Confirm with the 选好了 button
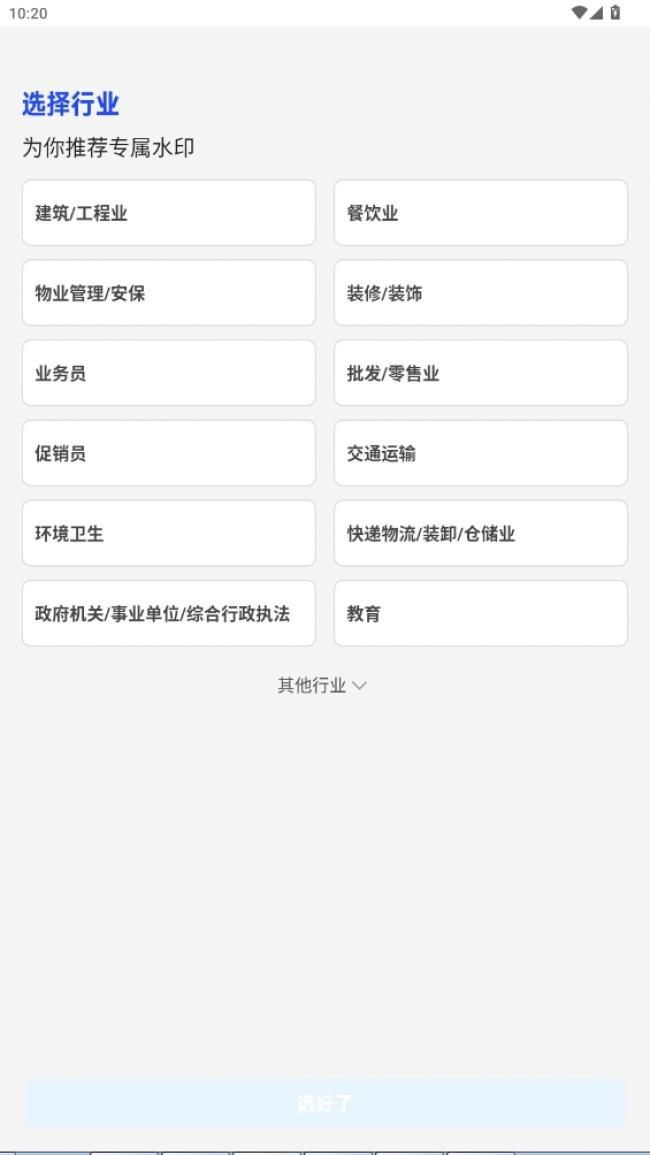650x1155 pixels. coord(325,1103)
